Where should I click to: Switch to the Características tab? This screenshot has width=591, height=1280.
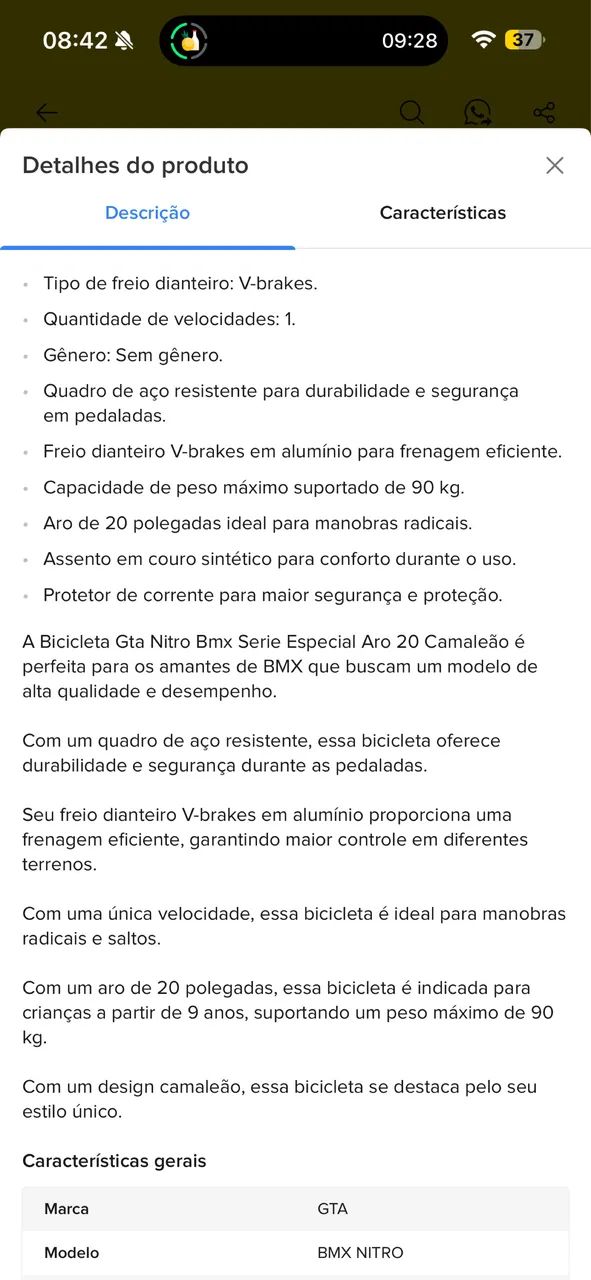tap(443, 213)
